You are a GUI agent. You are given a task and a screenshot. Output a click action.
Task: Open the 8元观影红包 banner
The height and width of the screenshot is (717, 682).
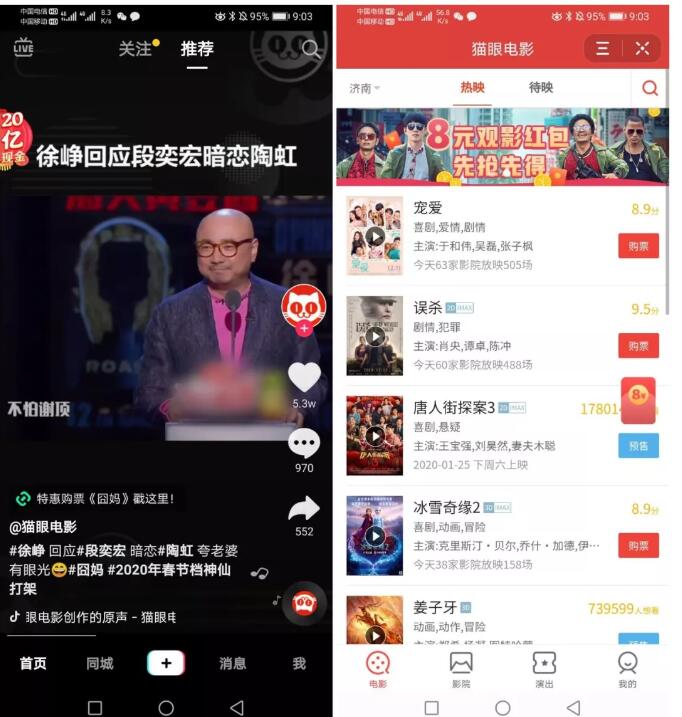(502, 147)
